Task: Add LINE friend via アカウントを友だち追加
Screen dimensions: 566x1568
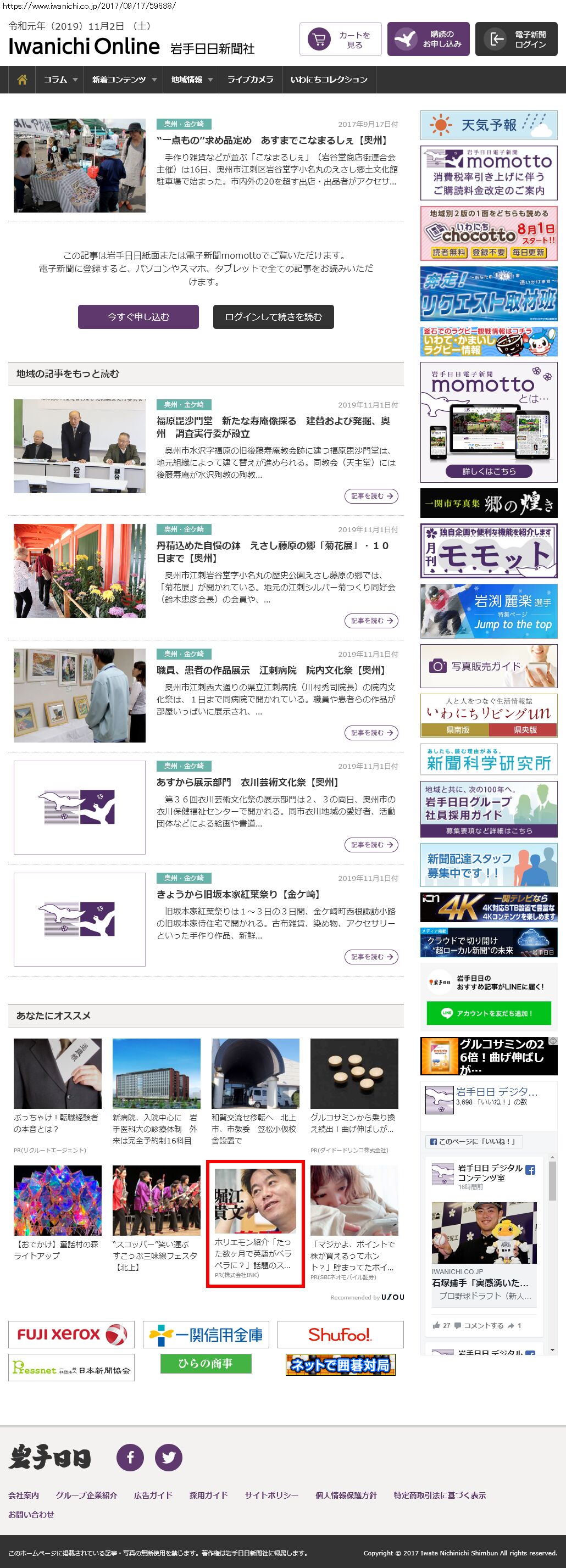Action: 489,1013
